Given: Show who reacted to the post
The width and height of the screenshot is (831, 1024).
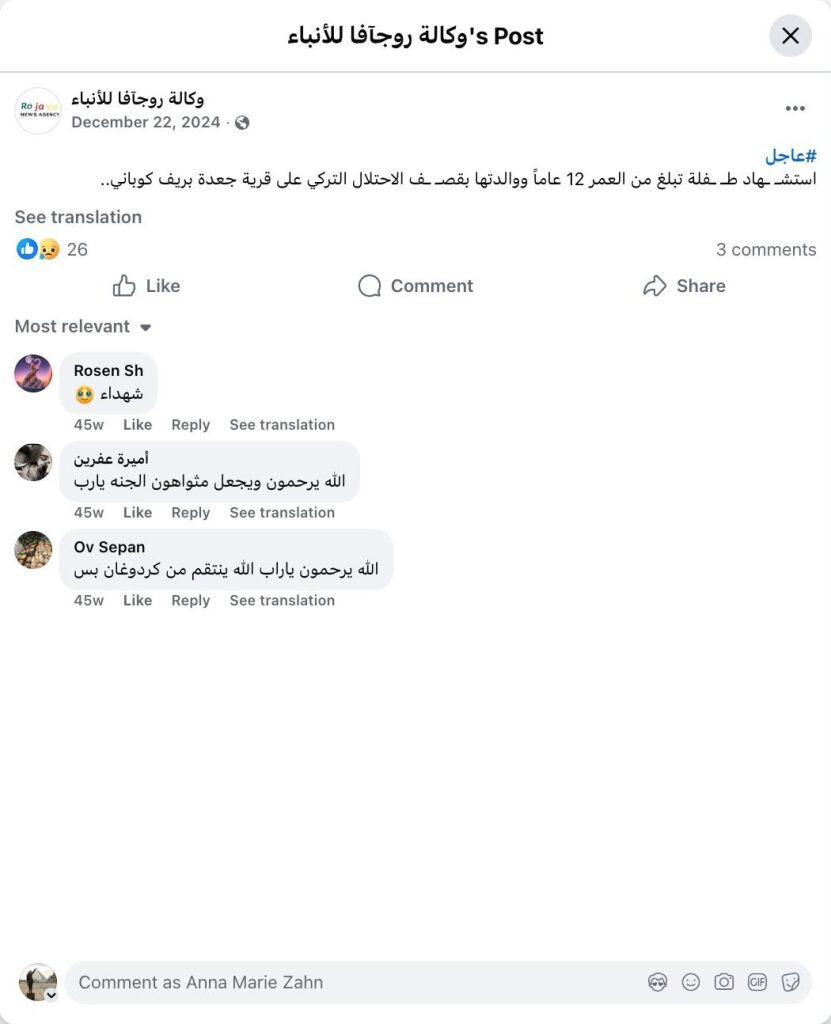Looking at the screenshot, I should 52,250.
